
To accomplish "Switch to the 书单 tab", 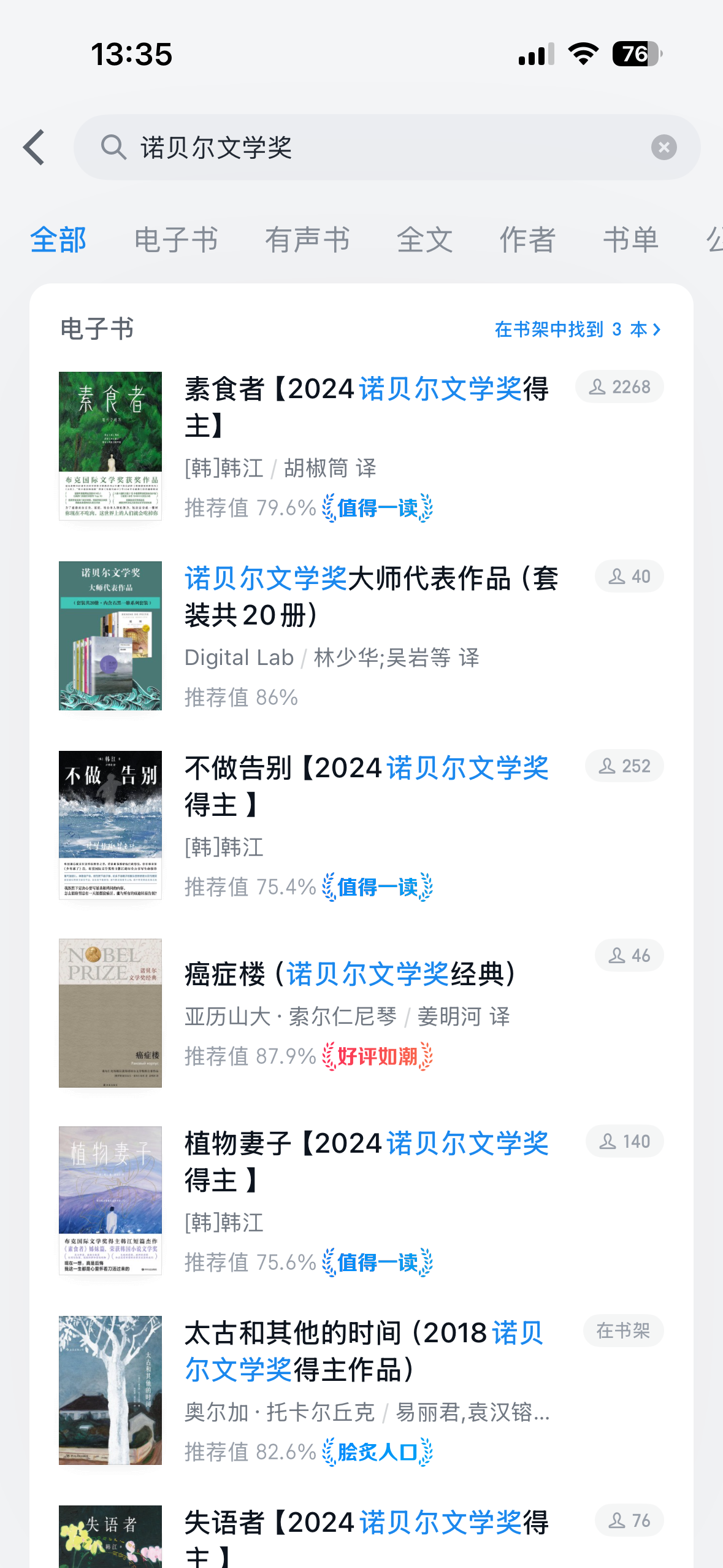I will click(x=630, y=239).
